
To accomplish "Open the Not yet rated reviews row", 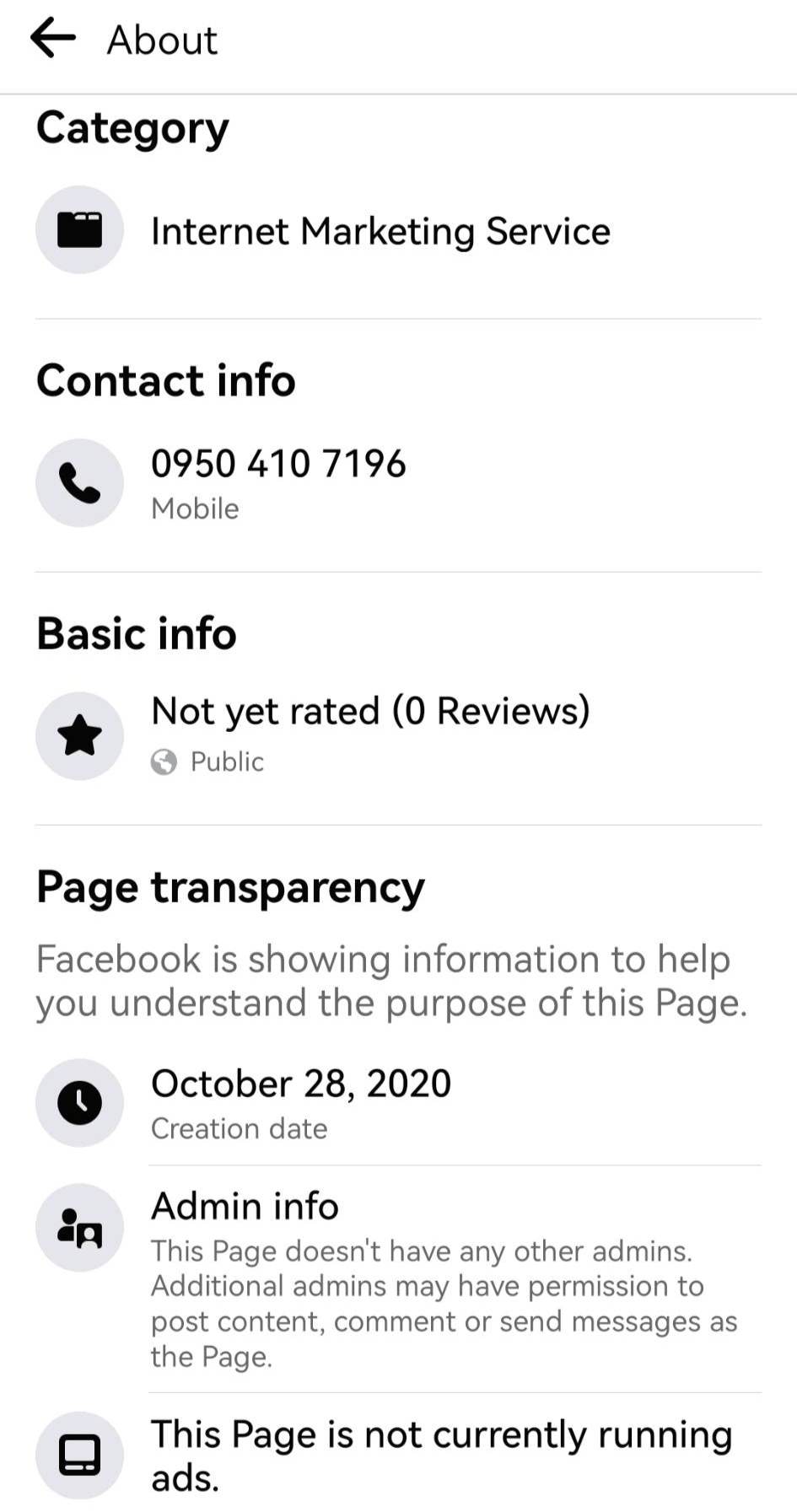I will click(369, 712).
